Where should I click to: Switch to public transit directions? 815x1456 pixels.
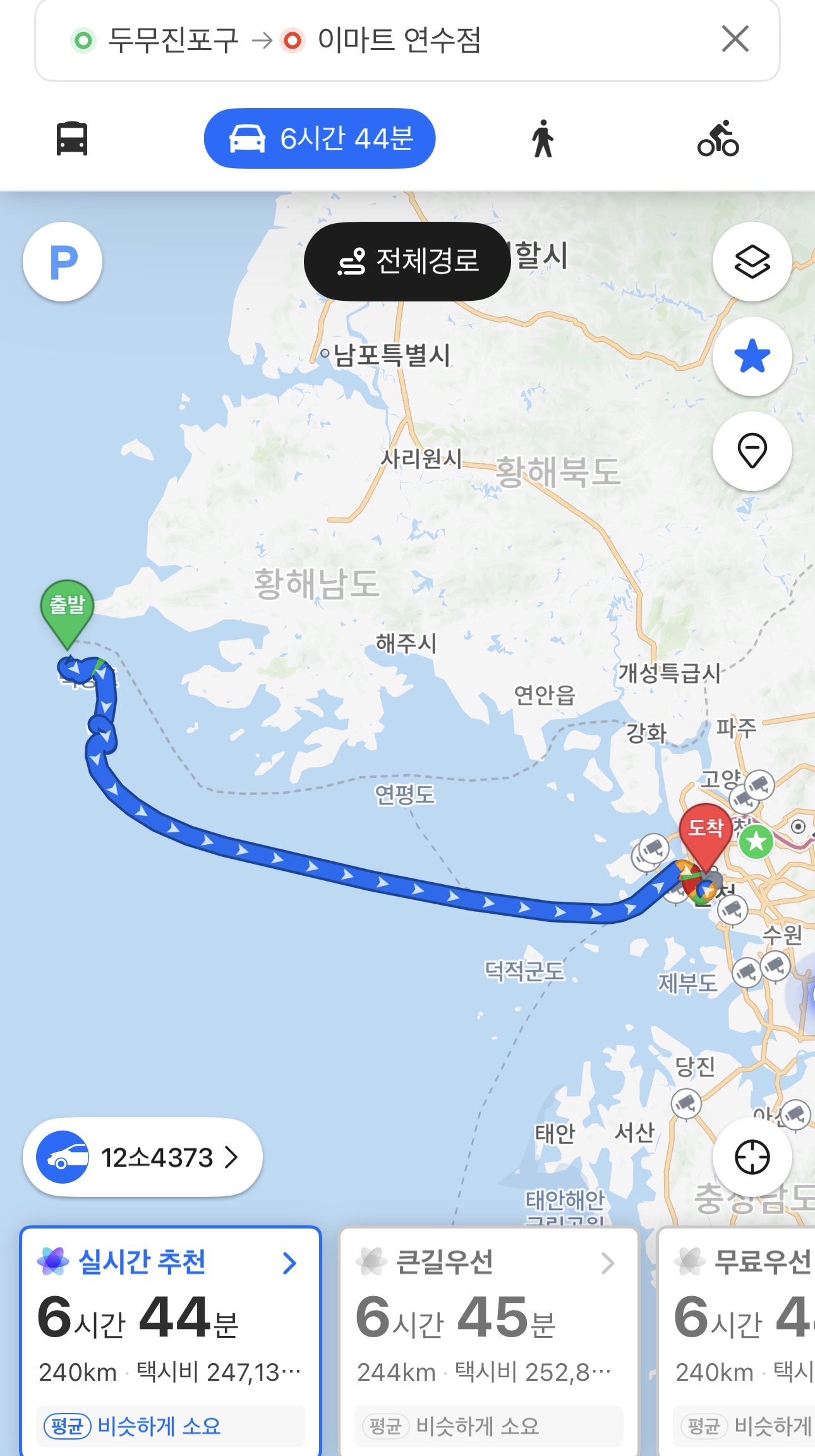click(x=71, y=138)
